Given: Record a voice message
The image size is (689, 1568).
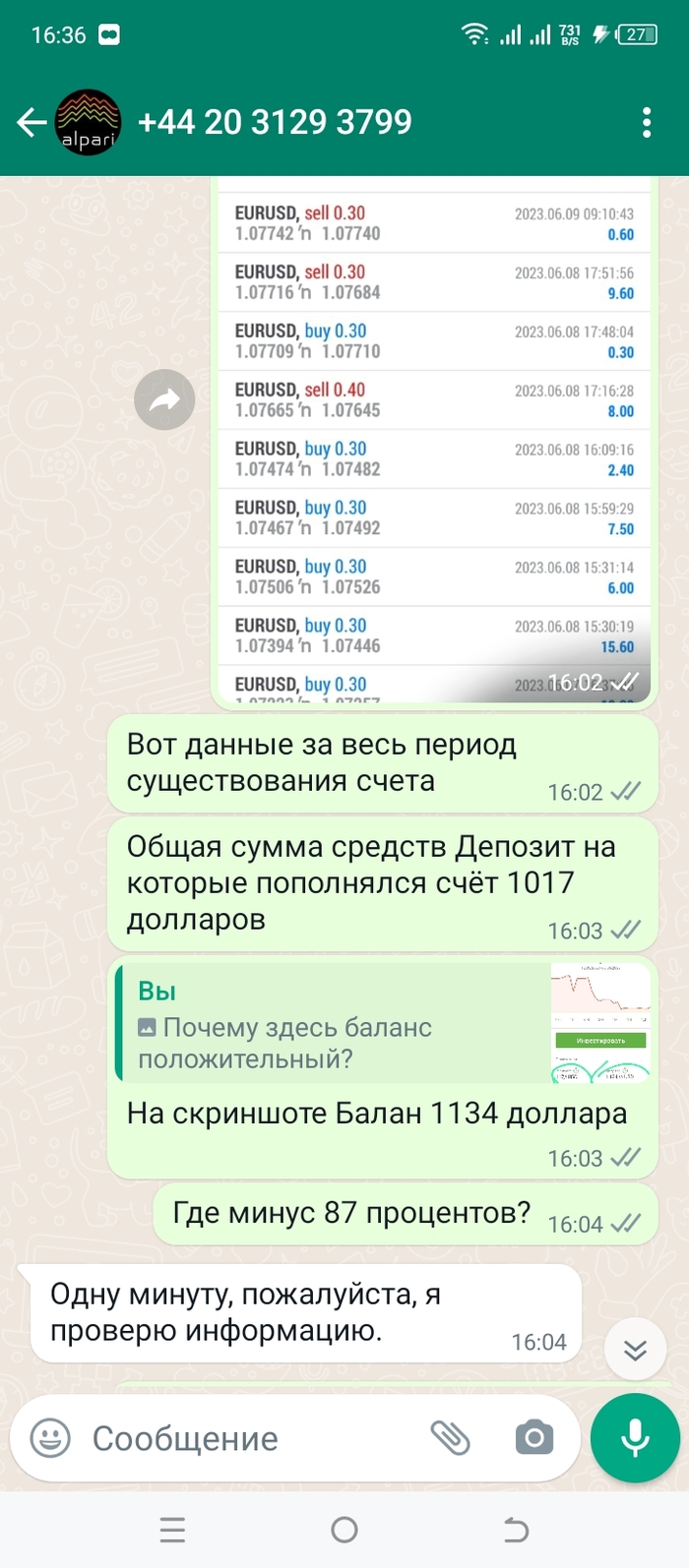Looking at the screenshot, I should (x=635, y=1438).
